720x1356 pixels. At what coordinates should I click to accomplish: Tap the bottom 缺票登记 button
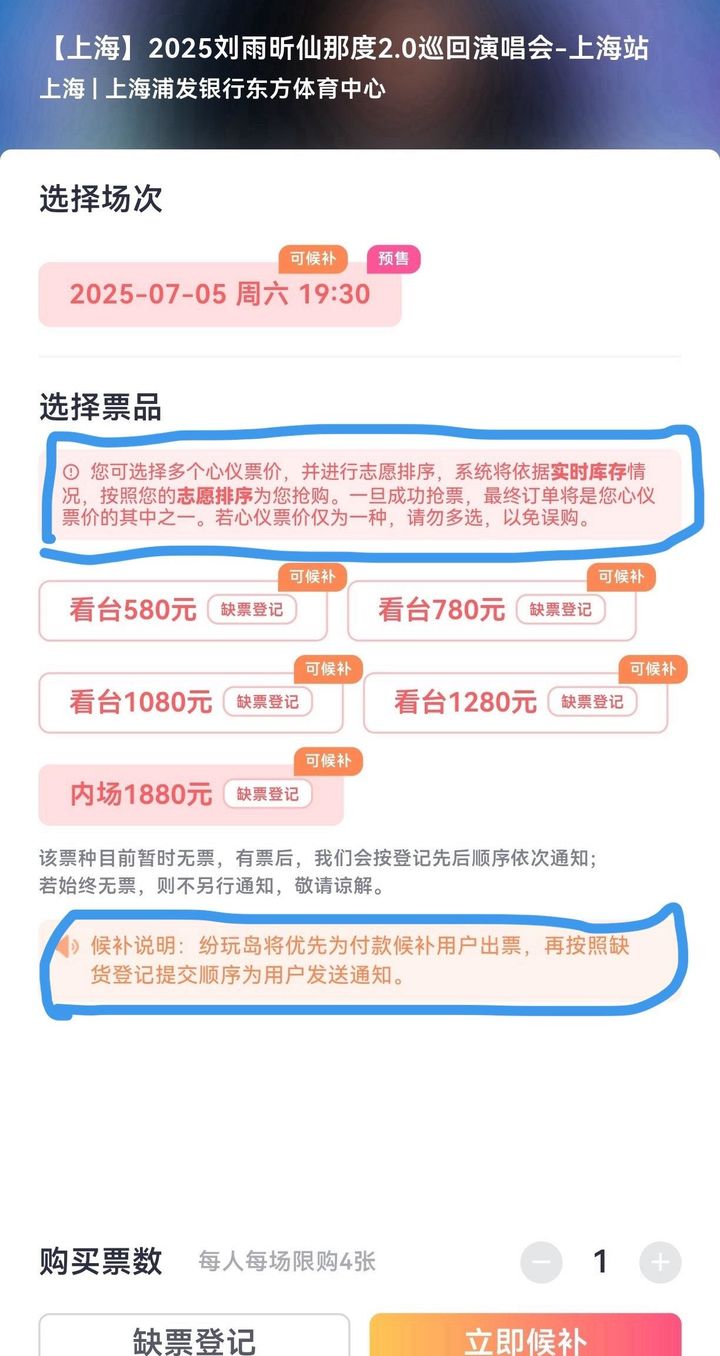coord(194,1336)
